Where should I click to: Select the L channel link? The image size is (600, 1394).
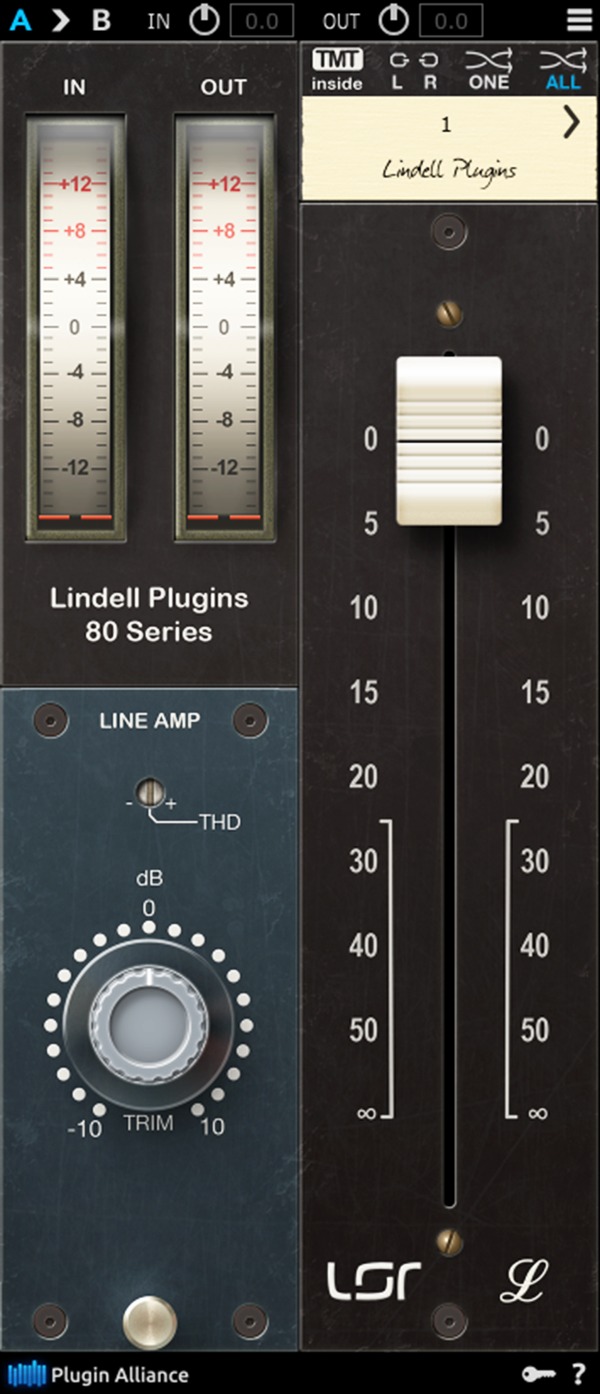pos(397,70)
